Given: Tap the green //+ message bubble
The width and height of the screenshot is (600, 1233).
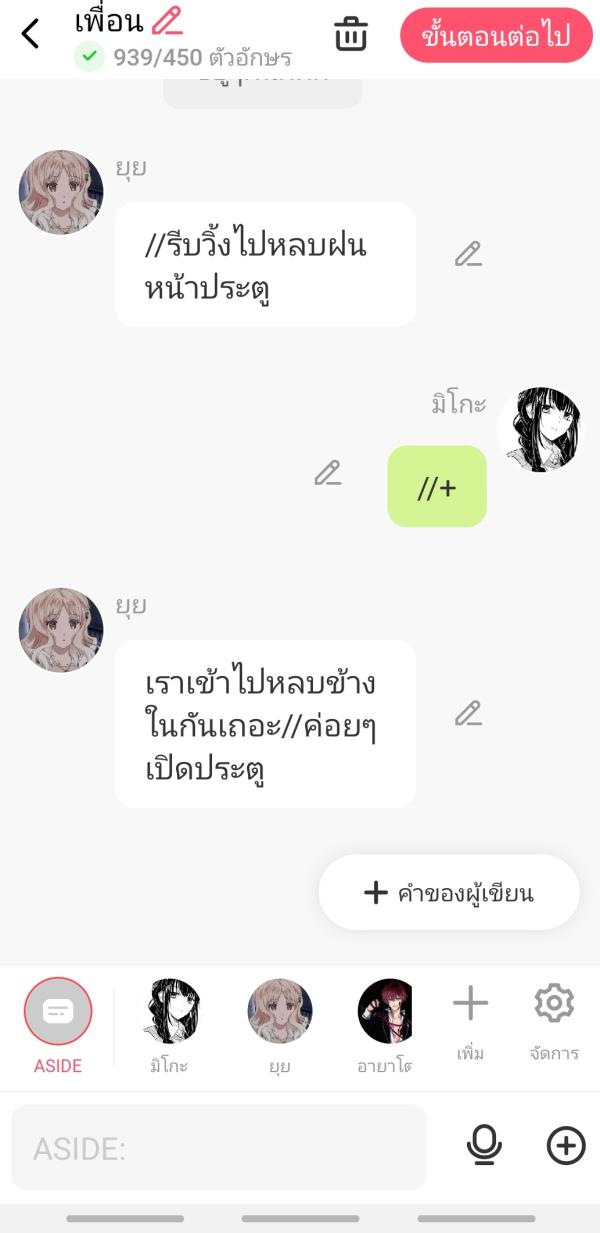Looking at the screenshot, I should coord(437,487).
